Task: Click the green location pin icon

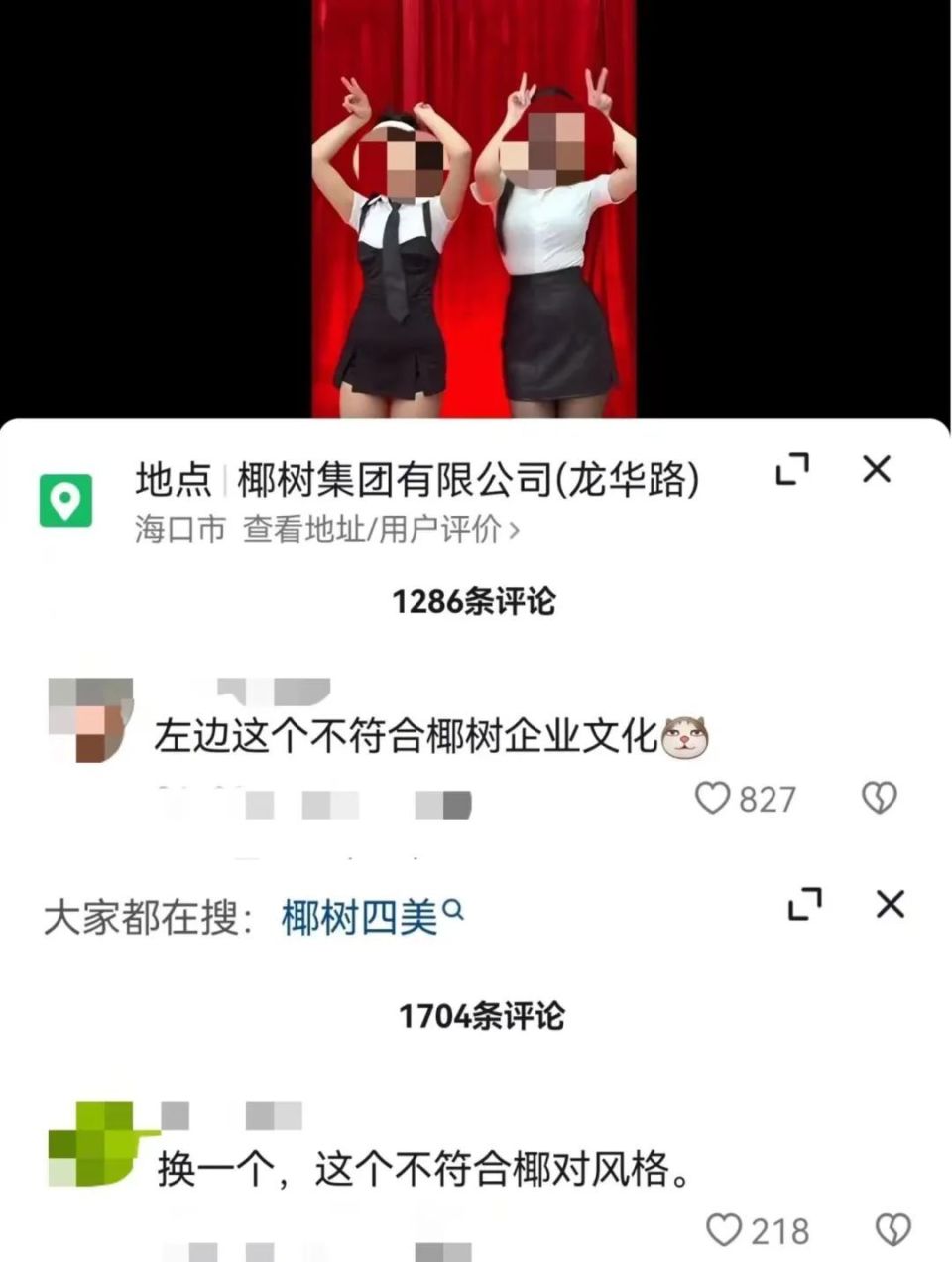Action: click(x=66, y=495)
